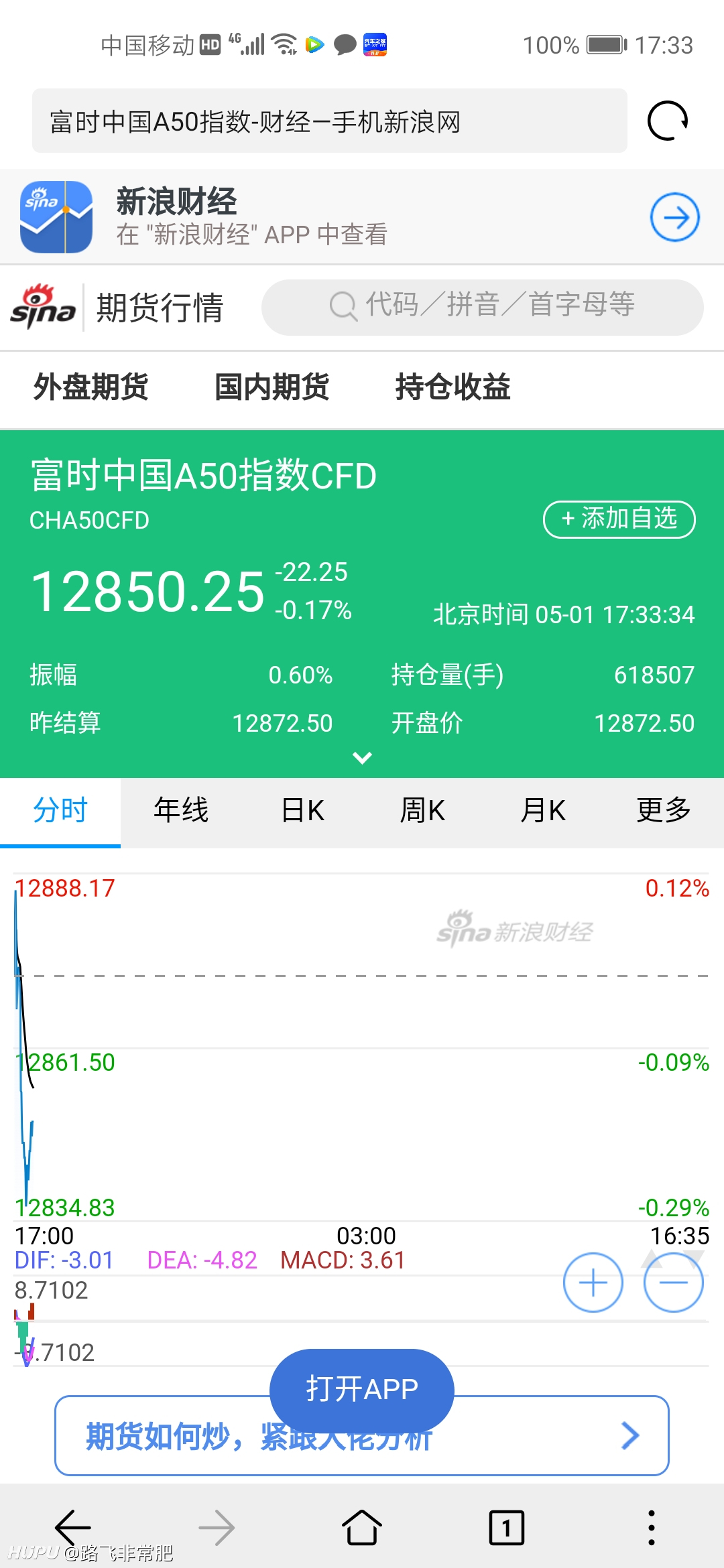Zoom in the chart with the plus button
The image size is (724, 1568).
[x=593, y=1283]
